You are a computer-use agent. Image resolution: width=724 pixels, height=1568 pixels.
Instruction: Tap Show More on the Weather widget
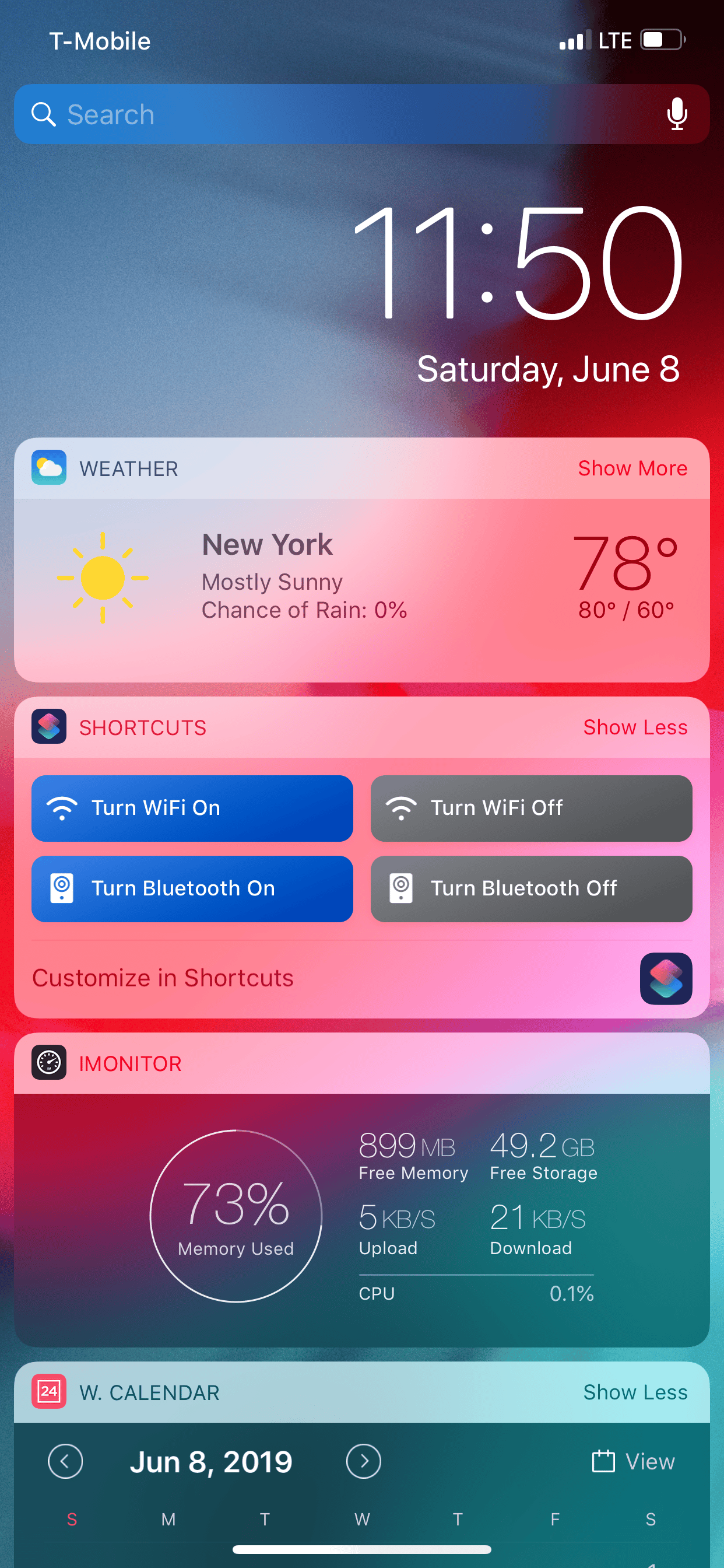632,468
